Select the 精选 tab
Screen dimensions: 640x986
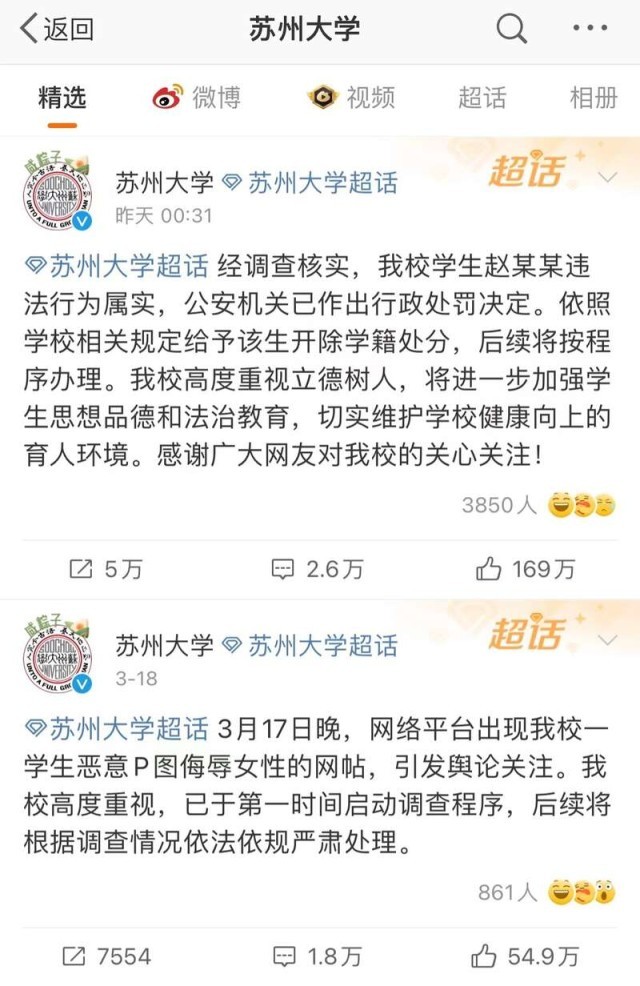click(x=62, y=97)
